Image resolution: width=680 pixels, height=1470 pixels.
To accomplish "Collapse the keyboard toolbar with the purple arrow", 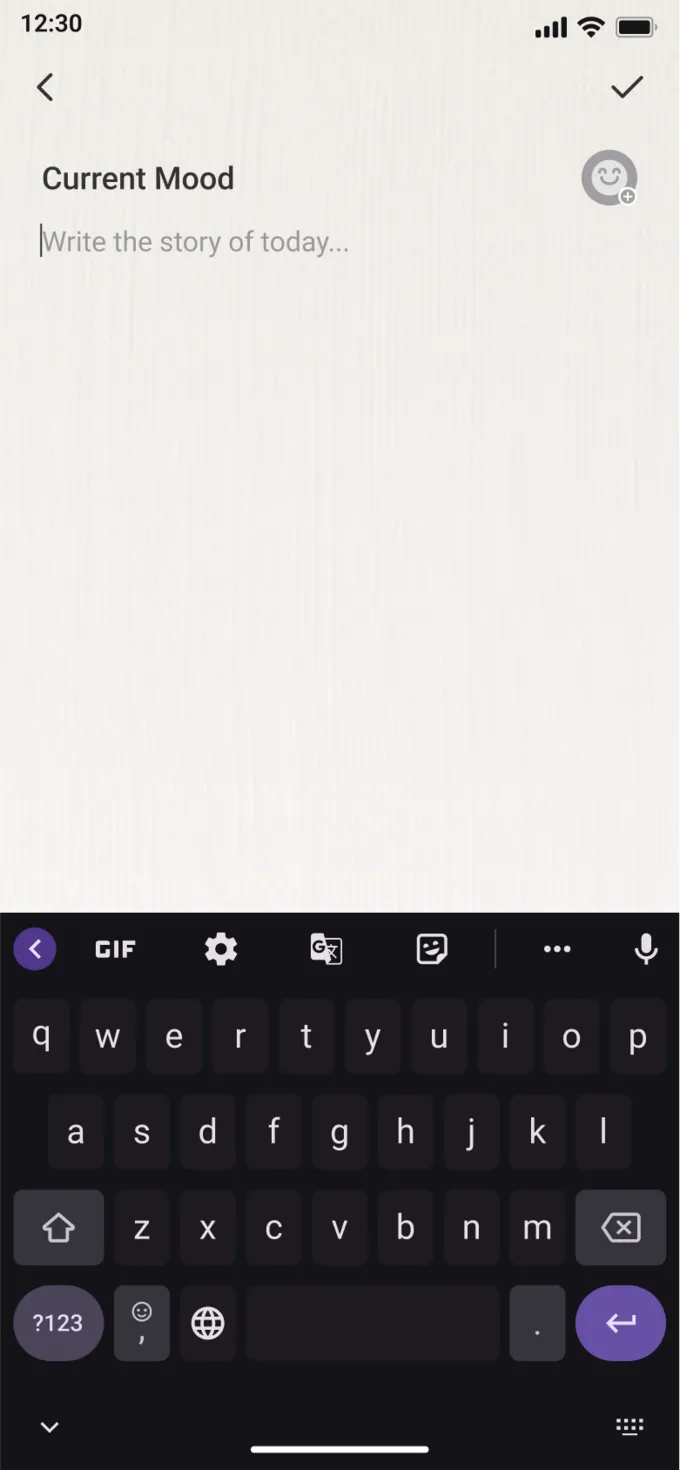I will [x=35, y=949].
